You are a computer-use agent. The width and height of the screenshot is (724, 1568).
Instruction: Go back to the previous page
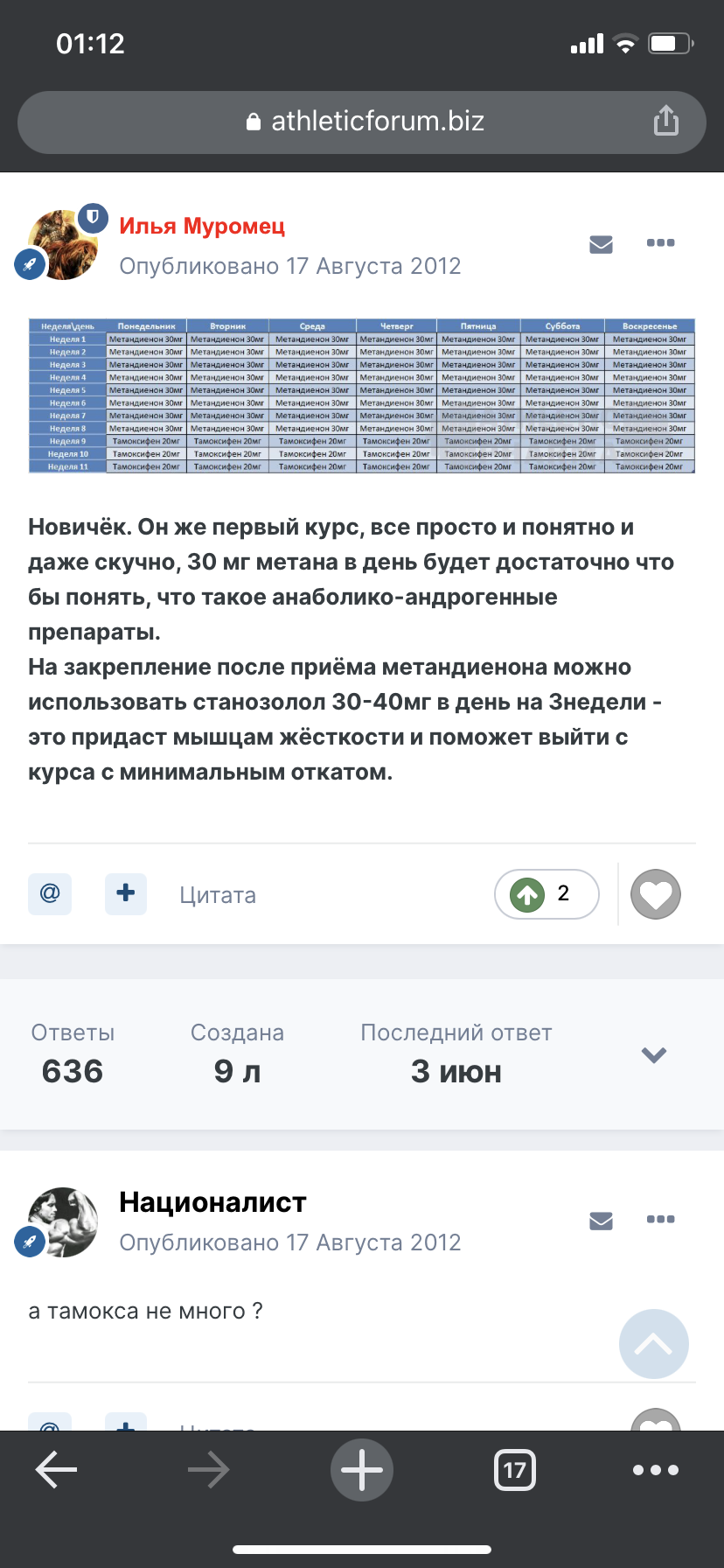pyautogui.click(x=57, y=1470)
